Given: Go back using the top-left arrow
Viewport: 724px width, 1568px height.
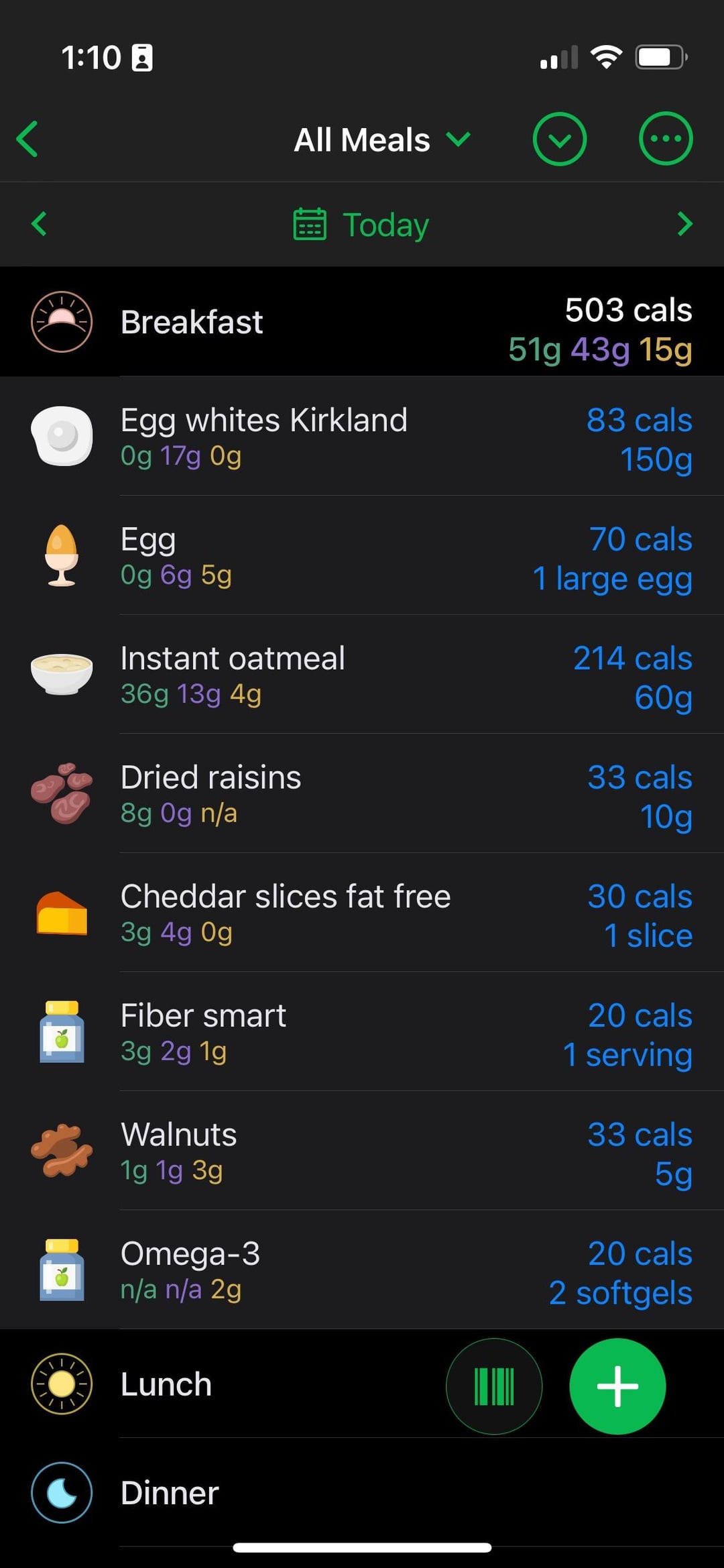Looking at the screenshot, I should pos(27,139).
